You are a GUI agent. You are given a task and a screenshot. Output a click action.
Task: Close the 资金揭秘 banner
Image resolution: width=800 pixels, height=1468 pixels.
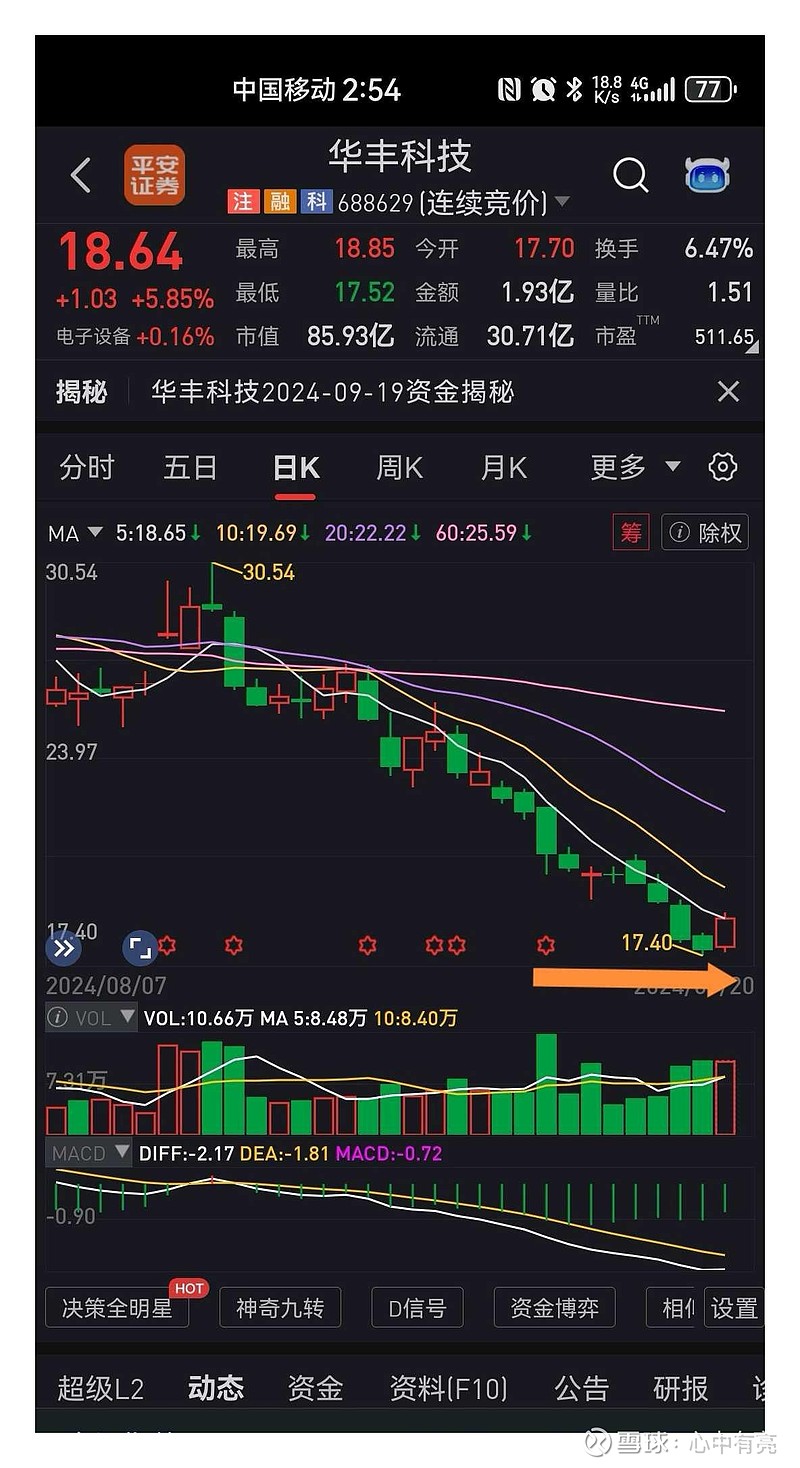tap(728, 392)
